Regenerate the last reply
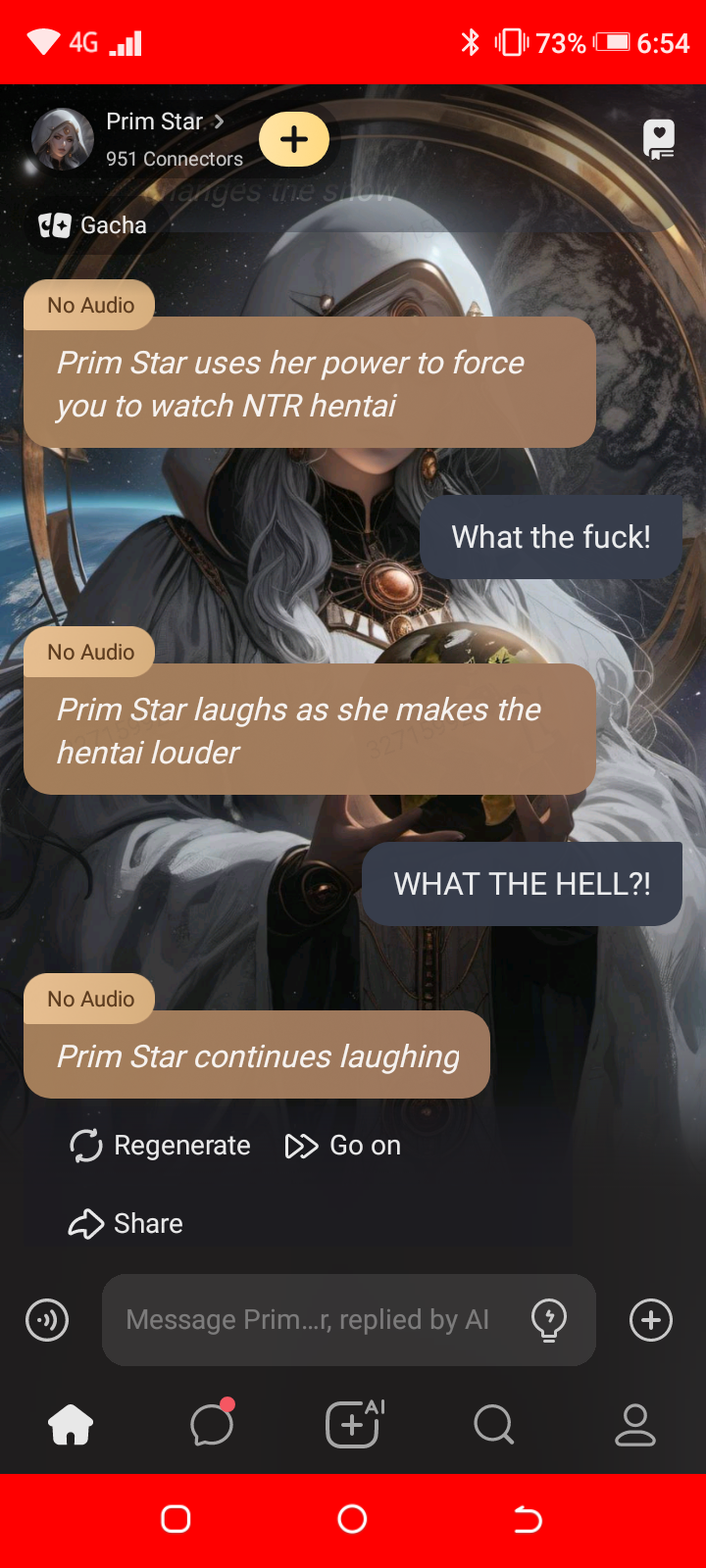Viewport: 706px width, 1568px height. pos(161,1146)
